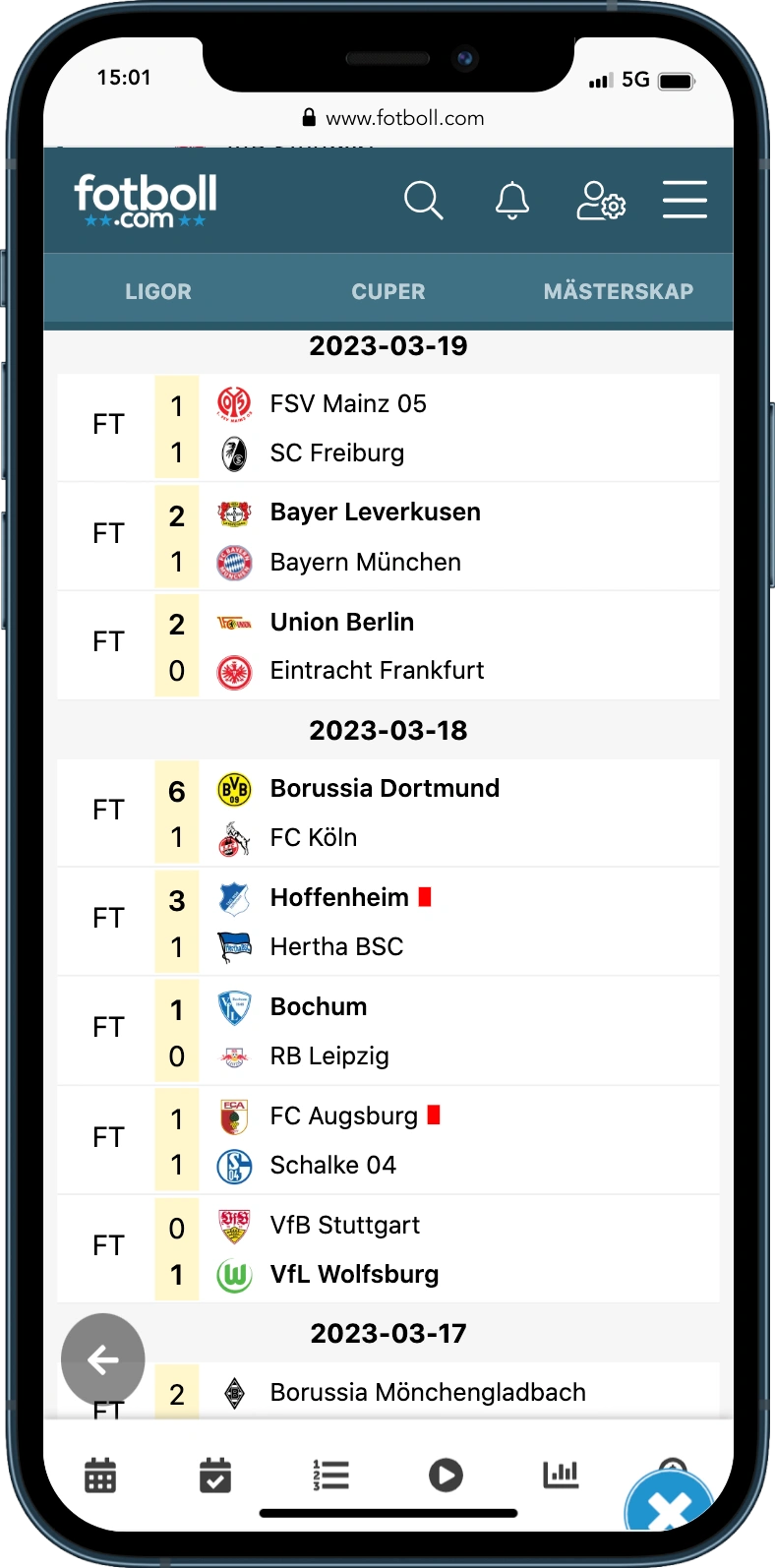This screenshot has height=1568, width=775.
Task: Switch to the LIGOR tab
Action: (x=158, y=291)
